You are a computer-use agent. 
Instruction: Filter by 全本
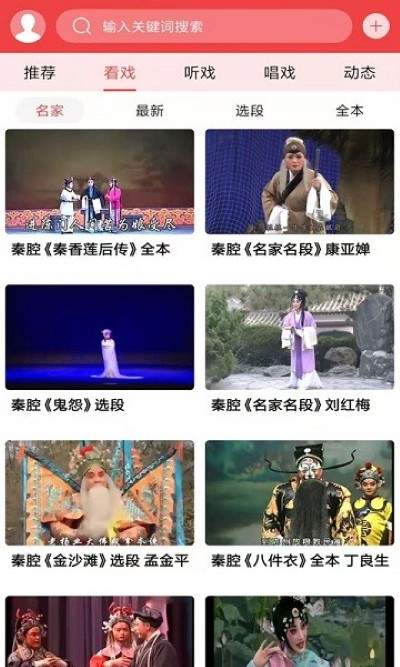coord(349,111)
